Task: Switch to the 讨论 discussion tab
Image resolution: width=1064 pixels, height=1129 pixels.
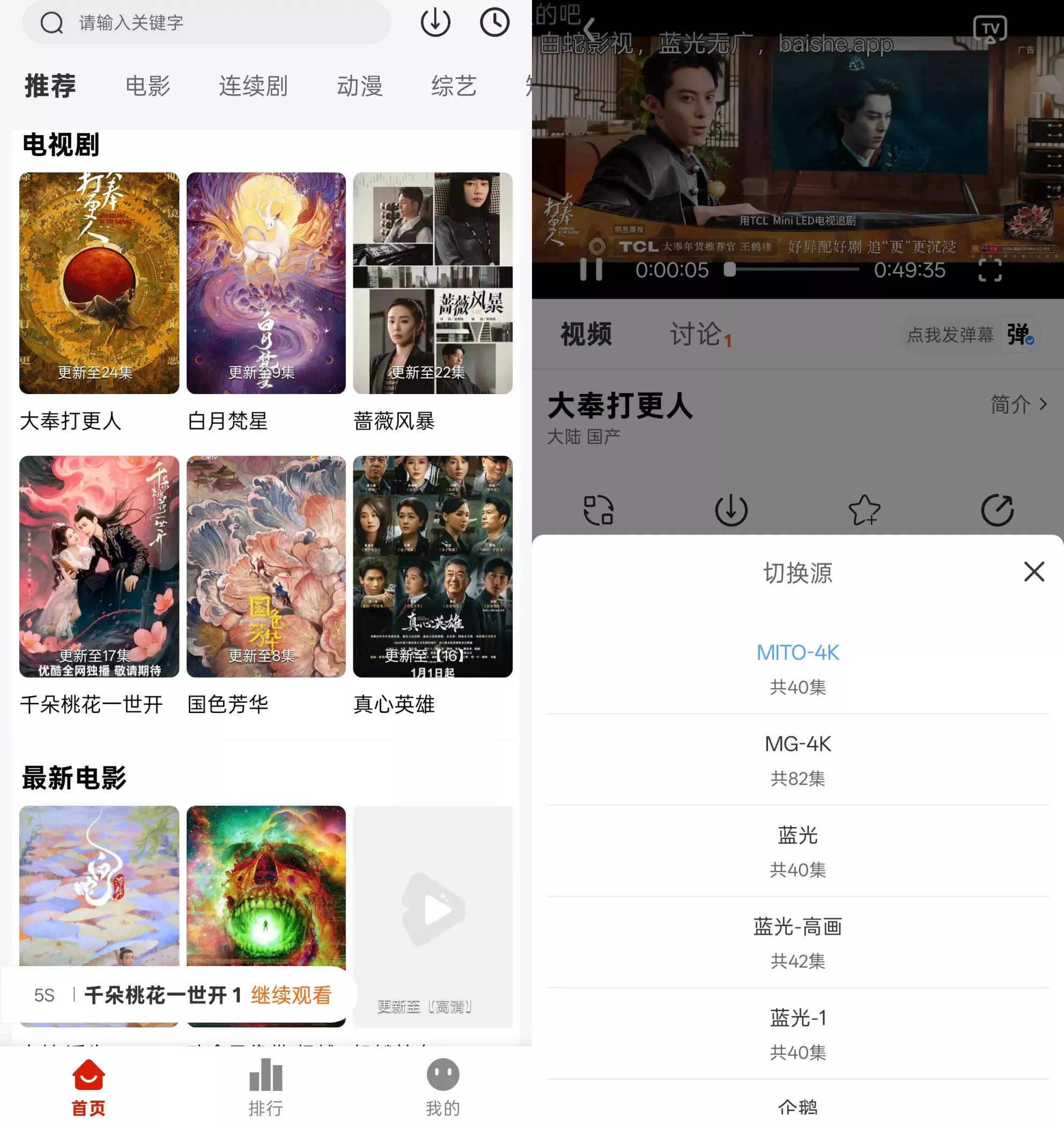Action: tap(696, 335)
